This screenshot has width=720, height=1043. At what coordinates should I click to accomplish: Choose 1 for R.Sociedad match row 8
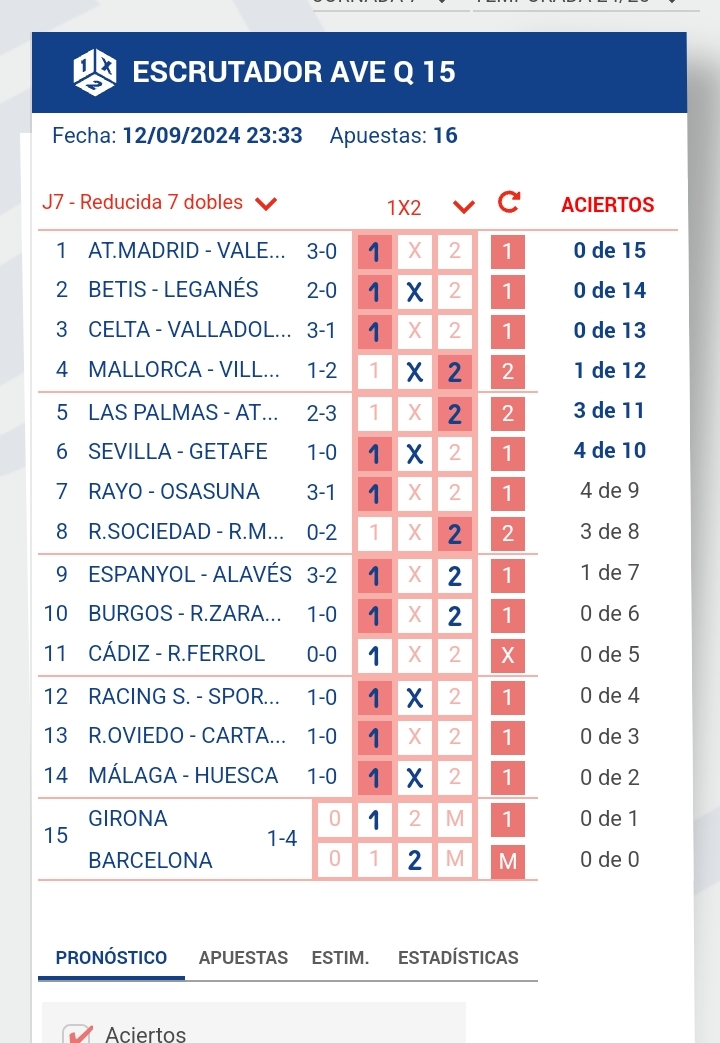coord(374,533)
